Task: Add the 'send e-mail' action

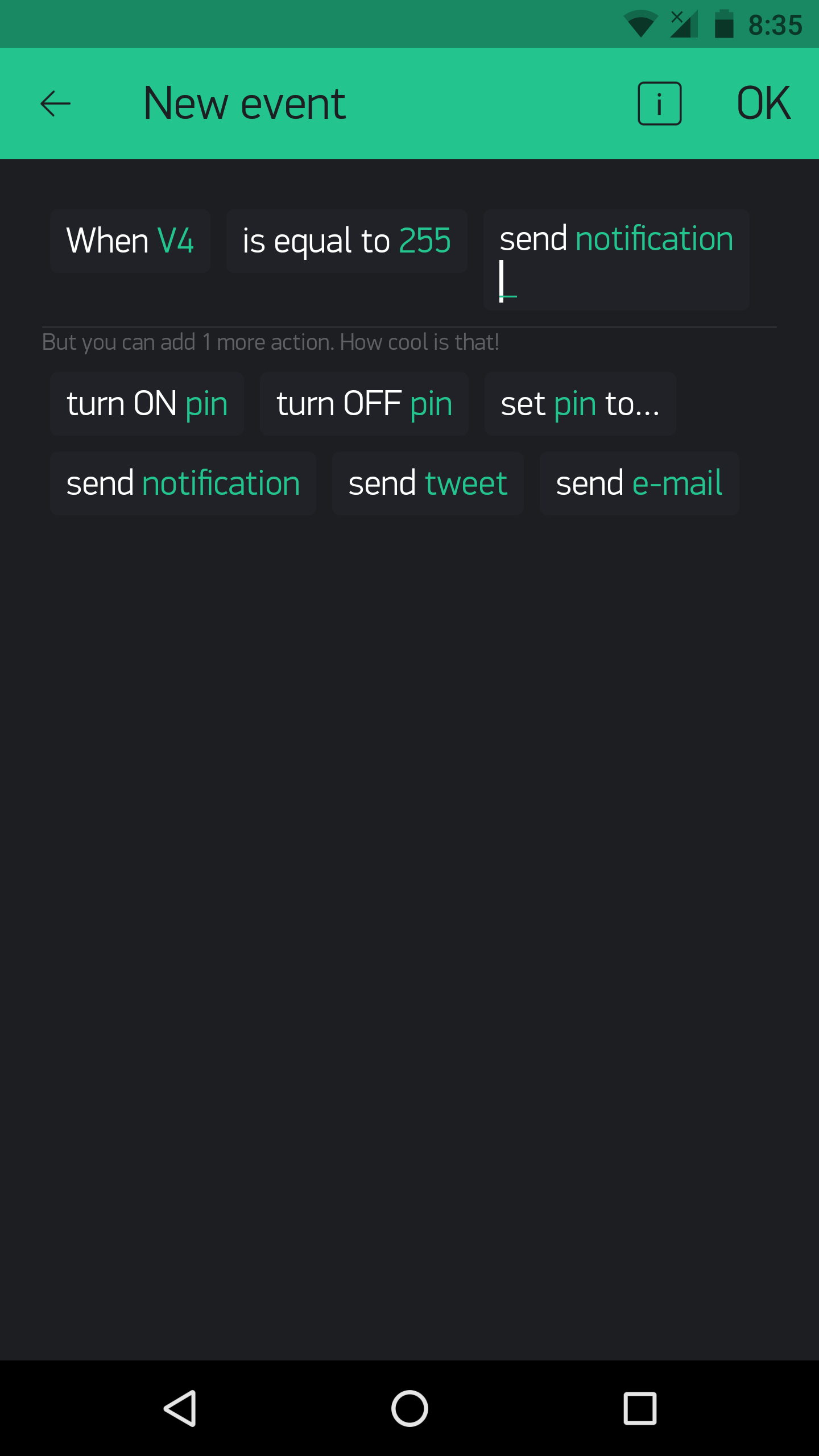Action: 639,483
